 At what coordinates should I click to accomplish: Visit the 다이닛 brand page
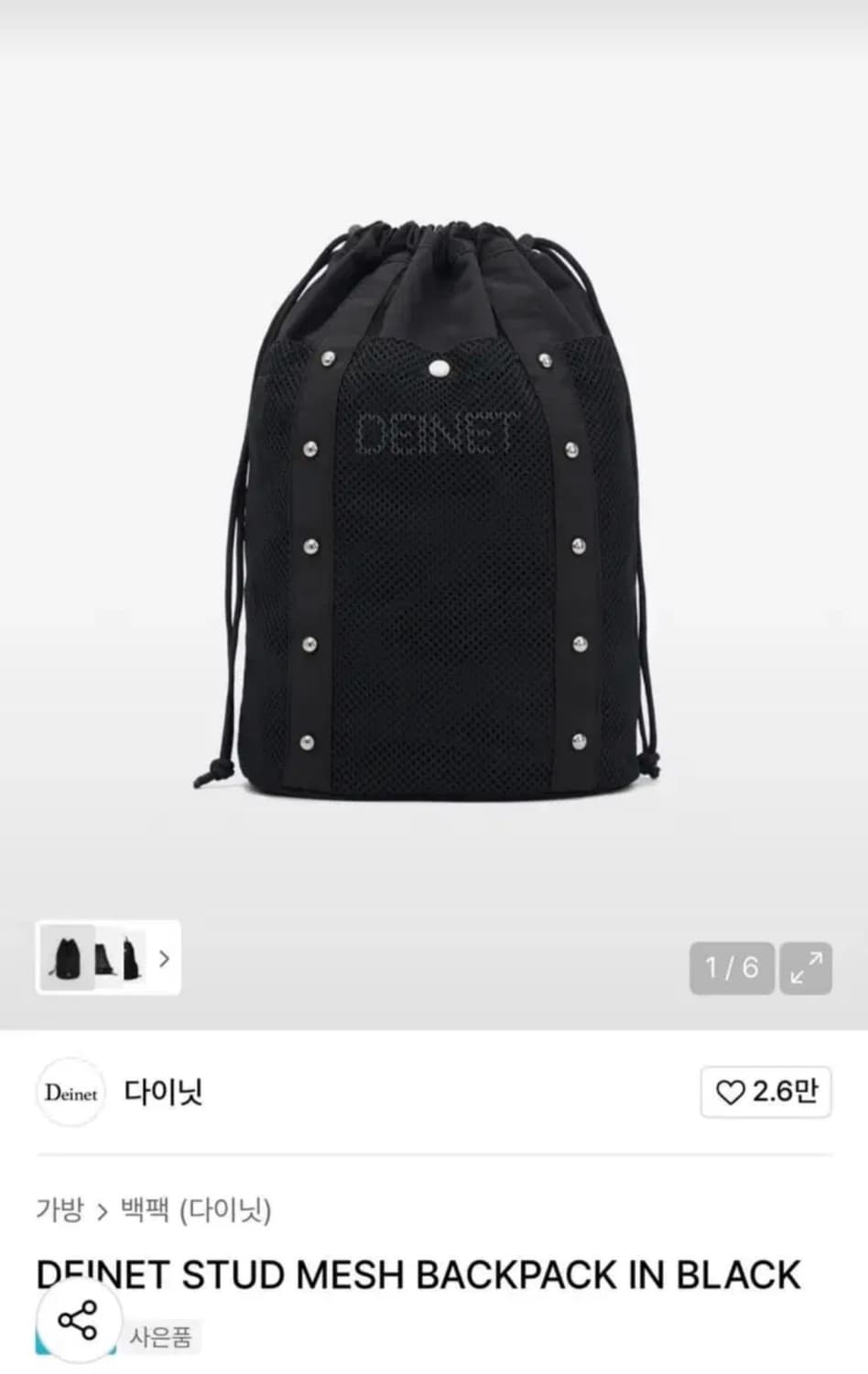[x=165, y=1092]
